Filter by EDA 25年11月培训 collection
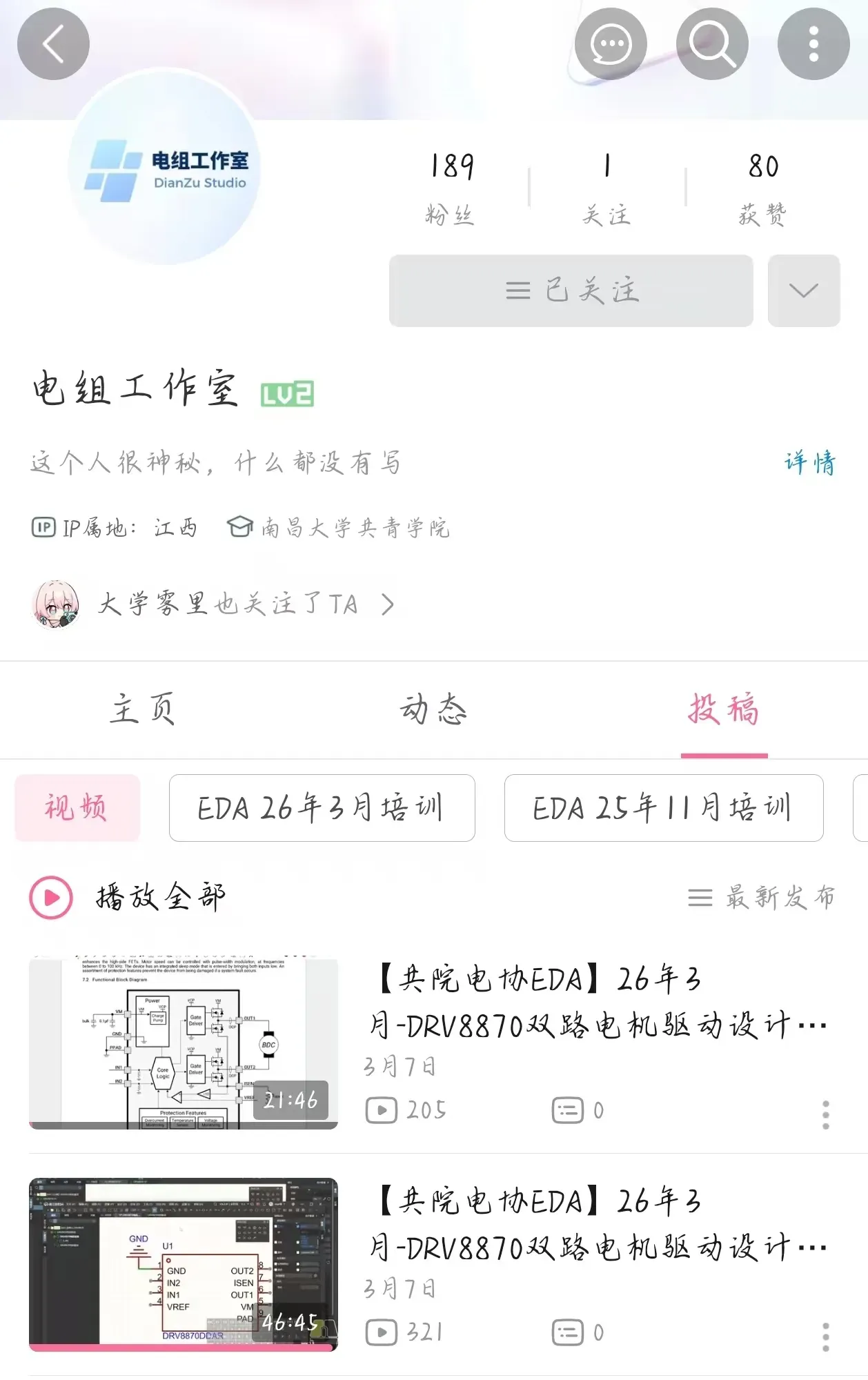Screen dimensions: 868x1380 [663, 807]
